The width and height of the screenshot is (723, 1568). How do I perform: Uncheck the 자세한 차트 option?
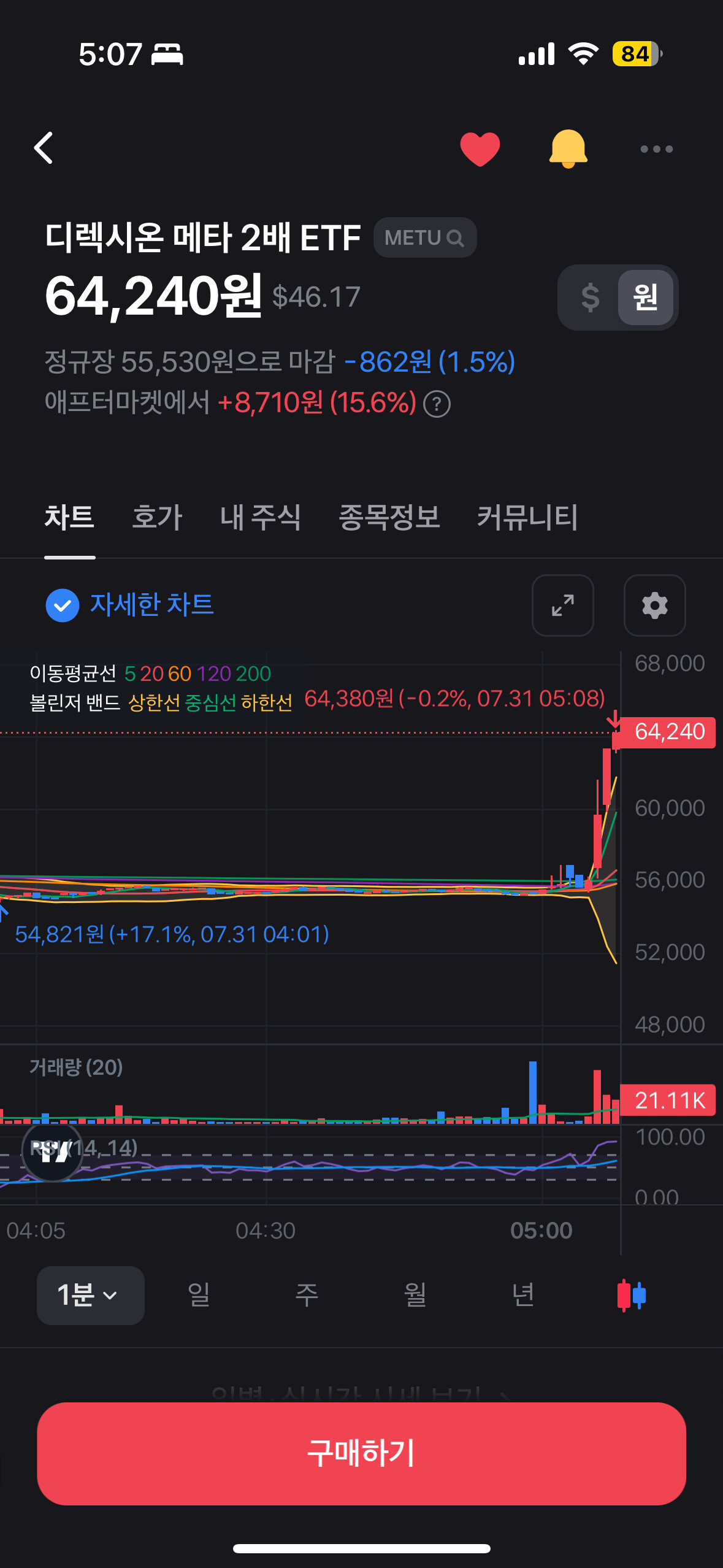63,605
